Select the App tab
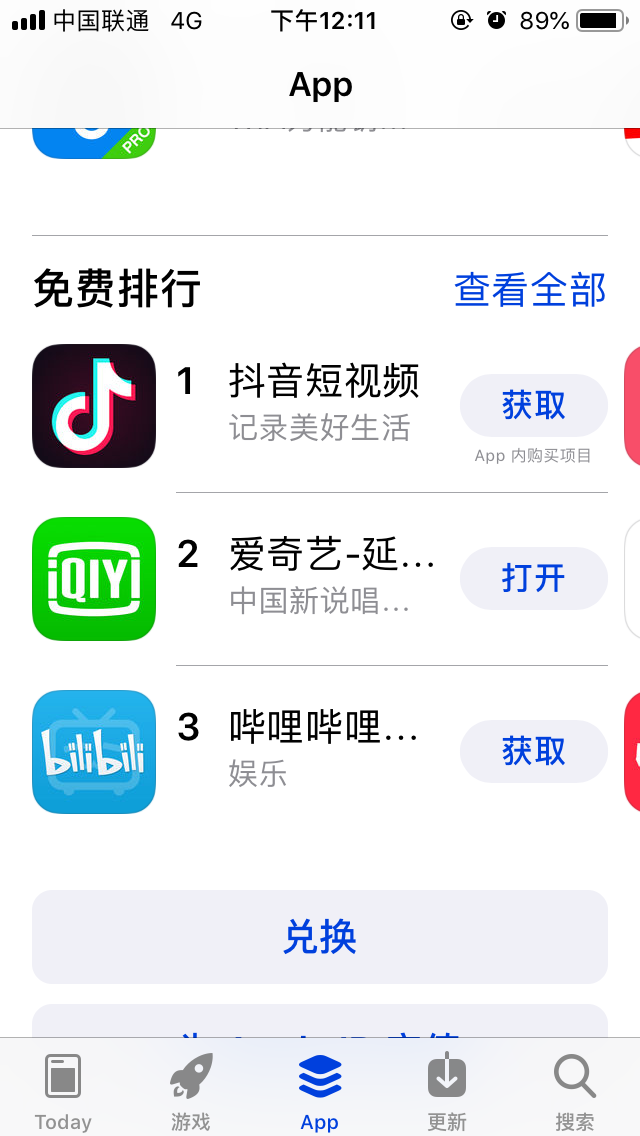 click(x=320, y=1092)
